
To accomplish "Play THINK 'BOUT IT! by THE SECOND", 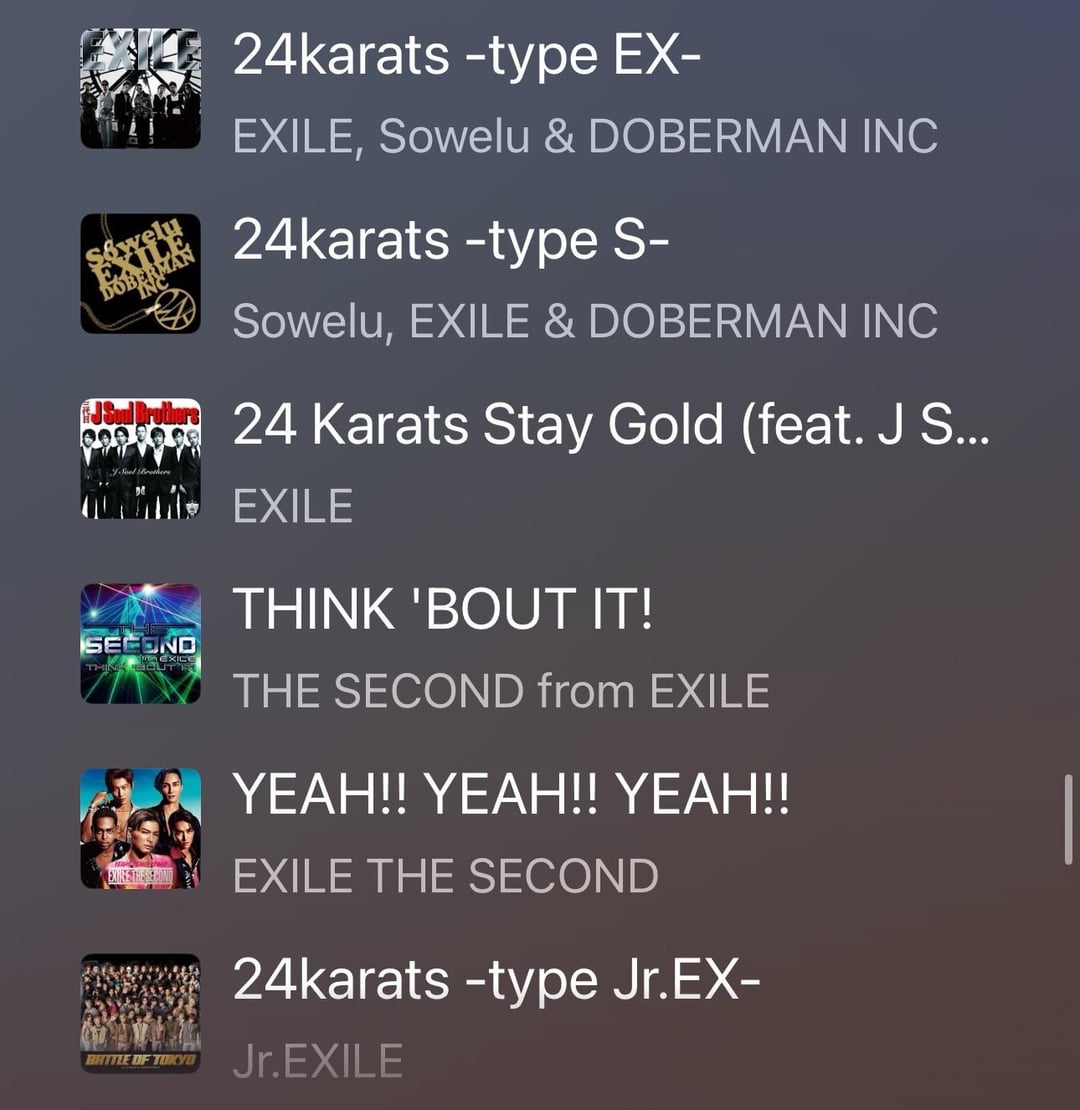I will pyautogui.click(x=442, y=610).
